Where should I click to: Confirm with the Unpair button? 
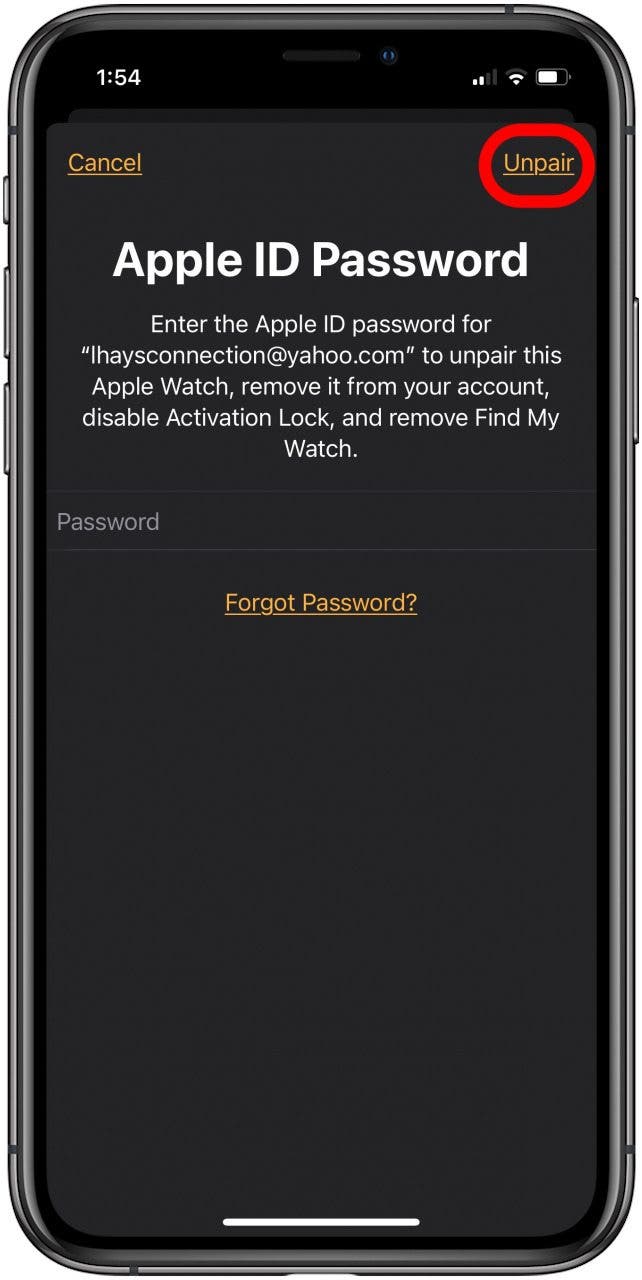538,163
